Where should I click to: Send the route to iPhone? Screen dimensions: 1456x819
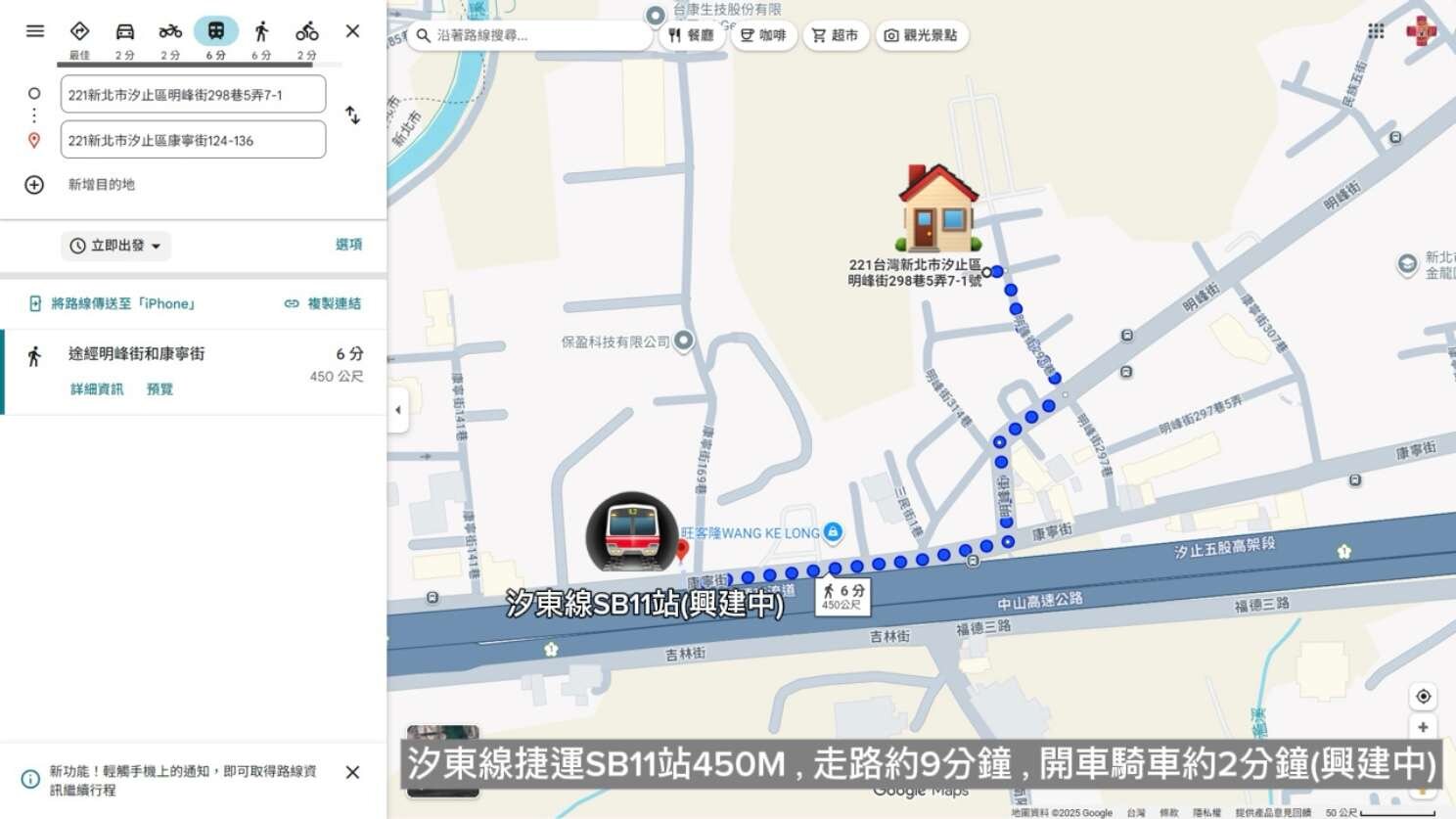tap(113, 304)
